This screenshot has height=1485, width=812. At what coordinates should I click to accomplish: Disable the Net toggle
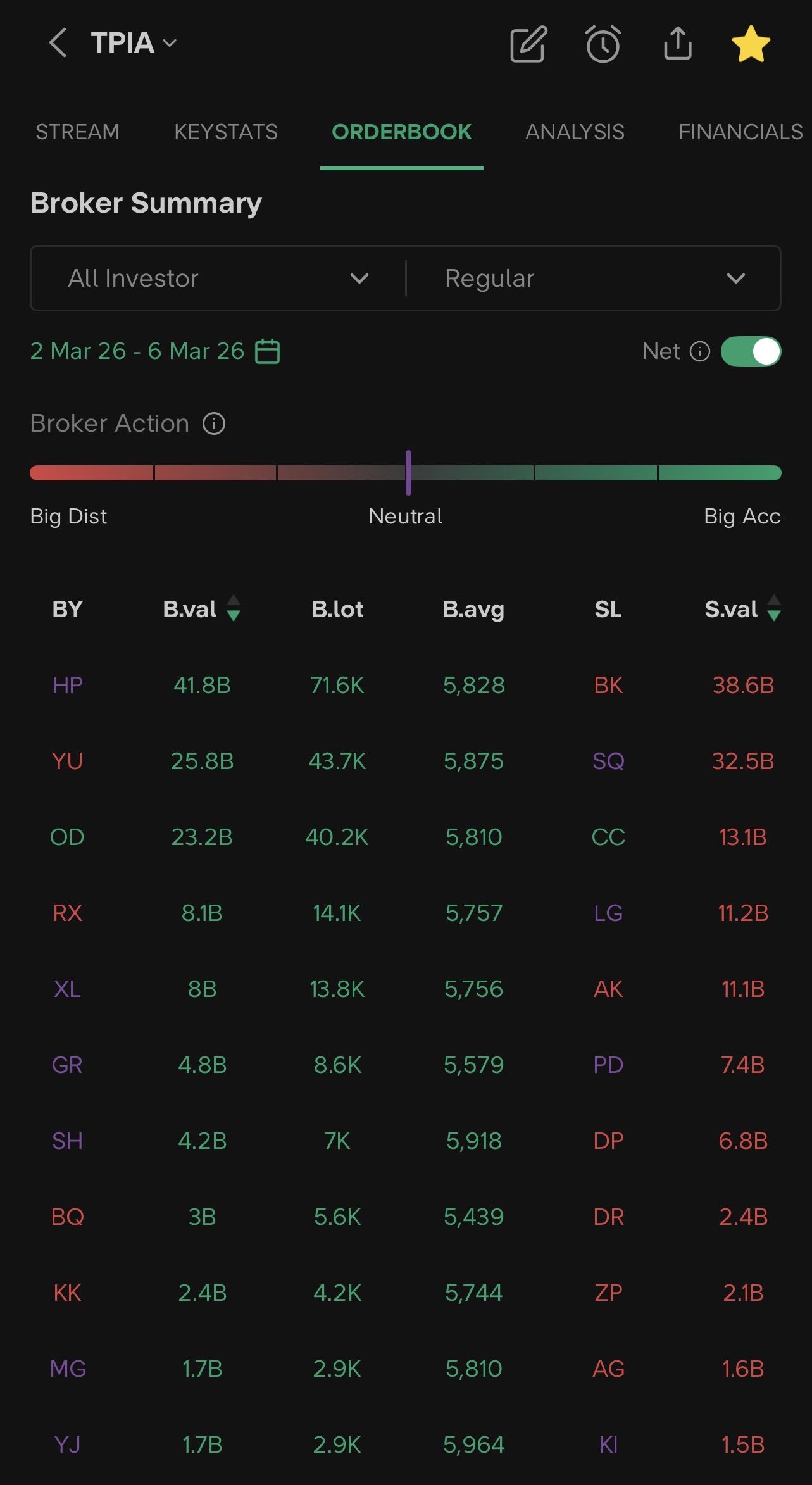(751, 351)
